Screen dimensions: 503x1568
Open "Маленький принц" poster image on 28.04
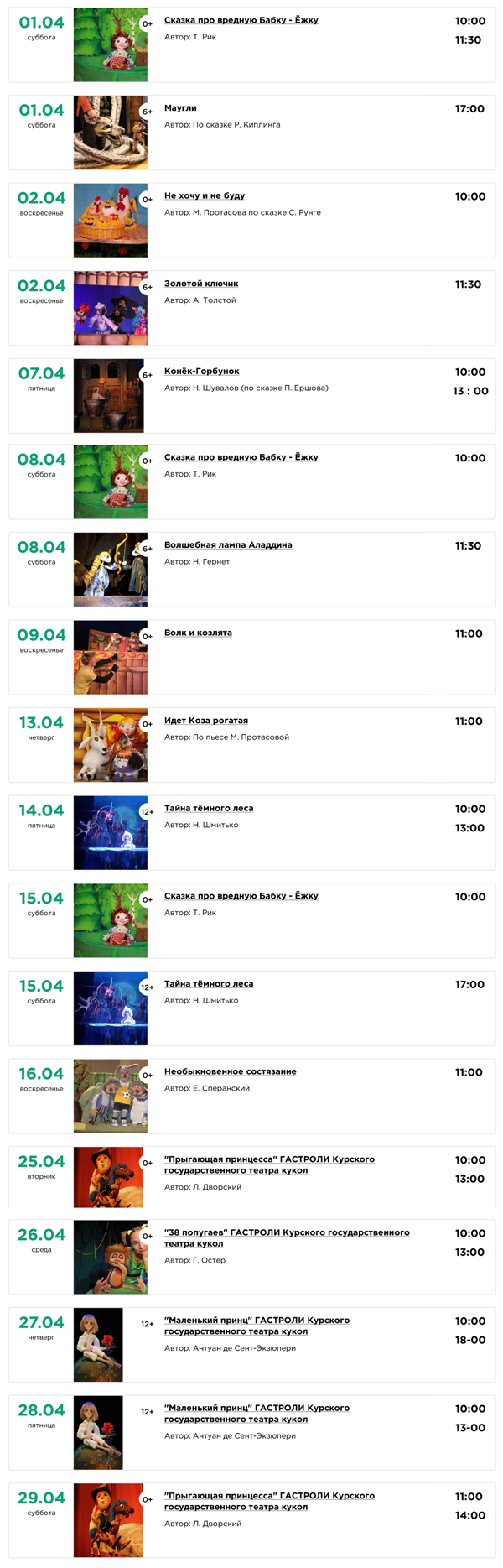[98, 1432]
